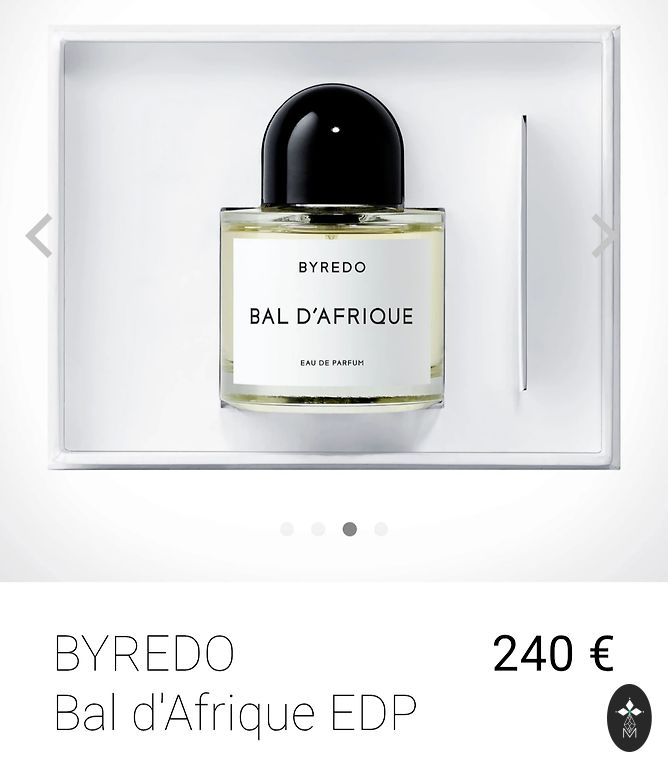Show the next product image
The image size is (668, 768).
point(603,236)
